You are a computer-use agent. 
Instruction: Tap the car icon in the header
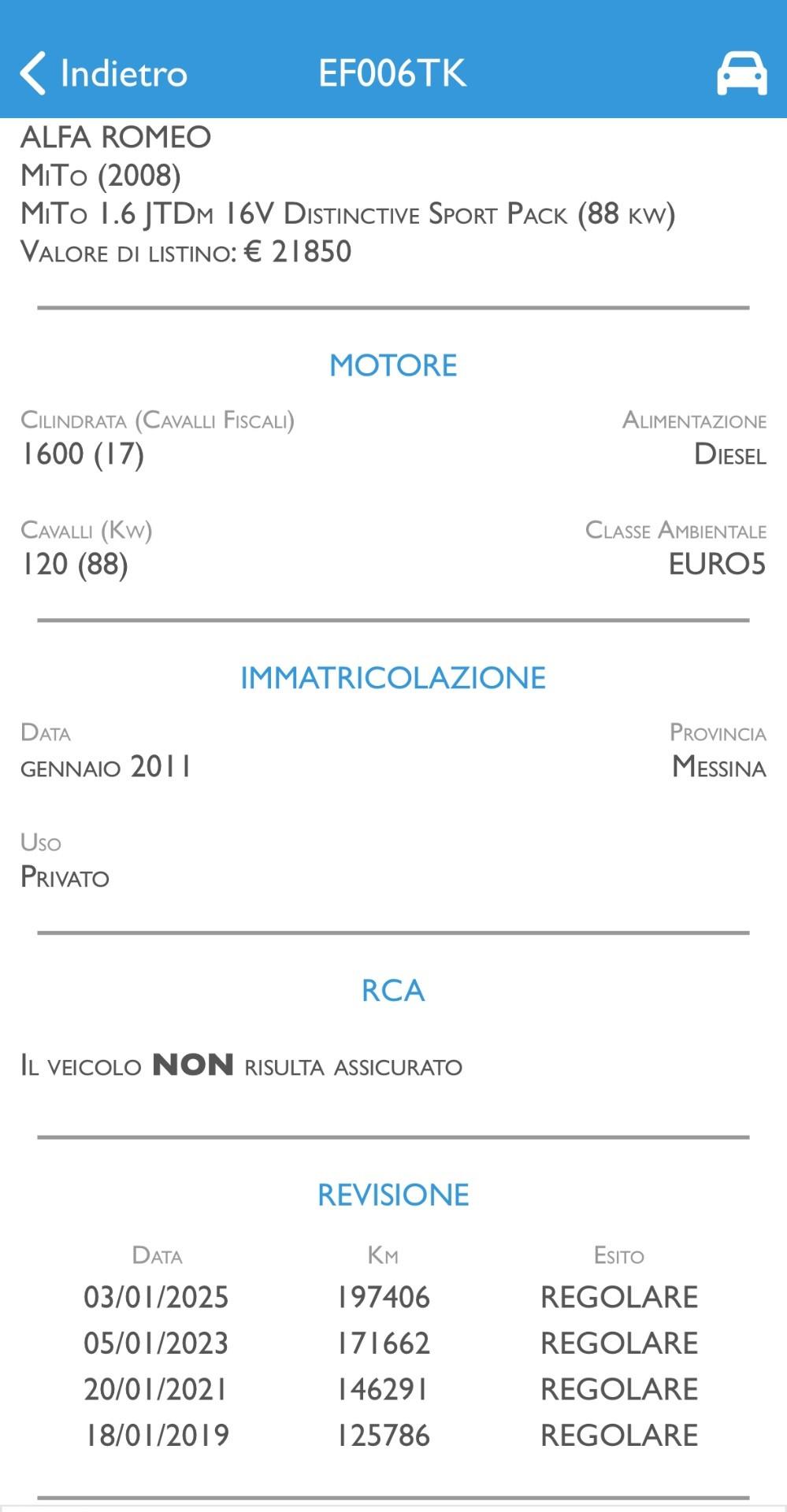741,73
